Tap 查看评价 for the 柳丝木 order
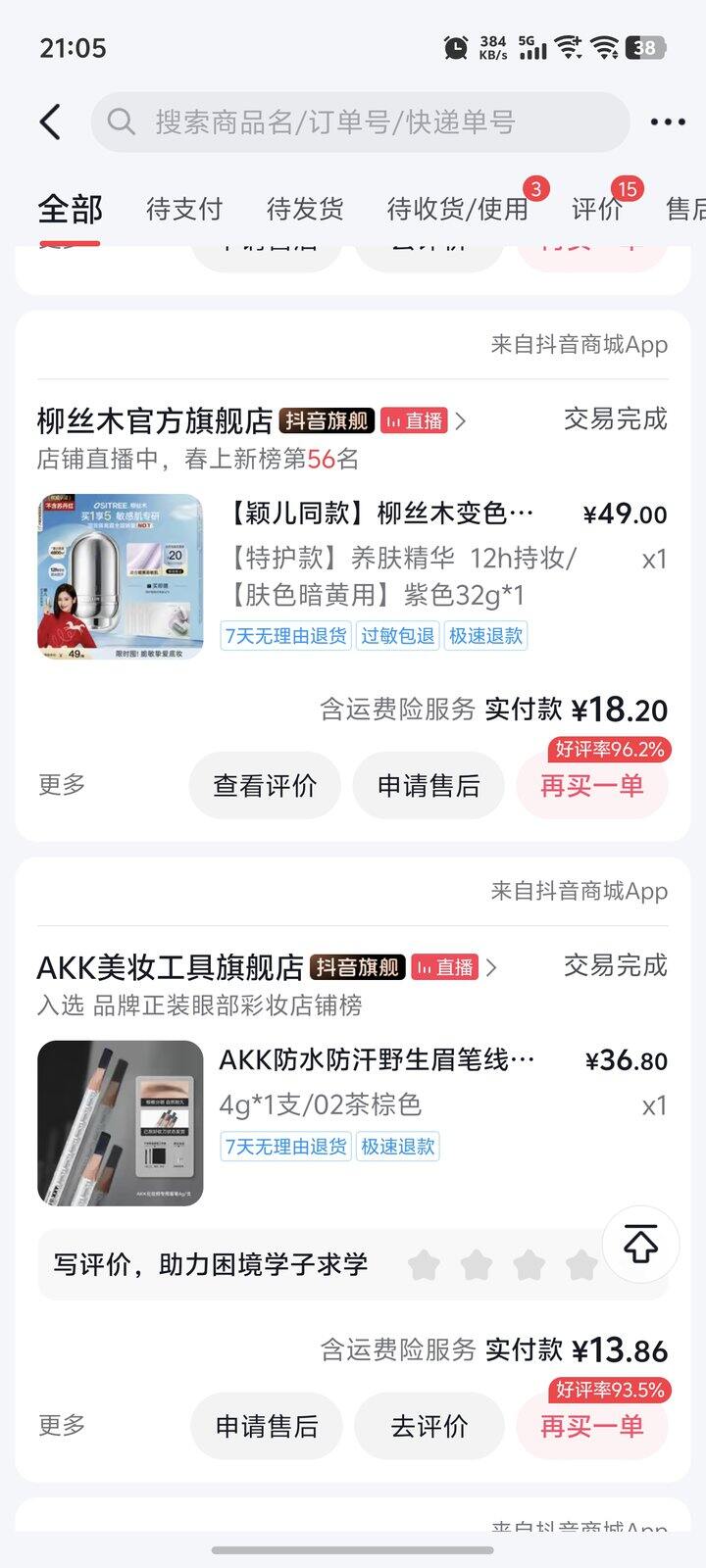The image size is (706, 1568). tap(265, 785)
